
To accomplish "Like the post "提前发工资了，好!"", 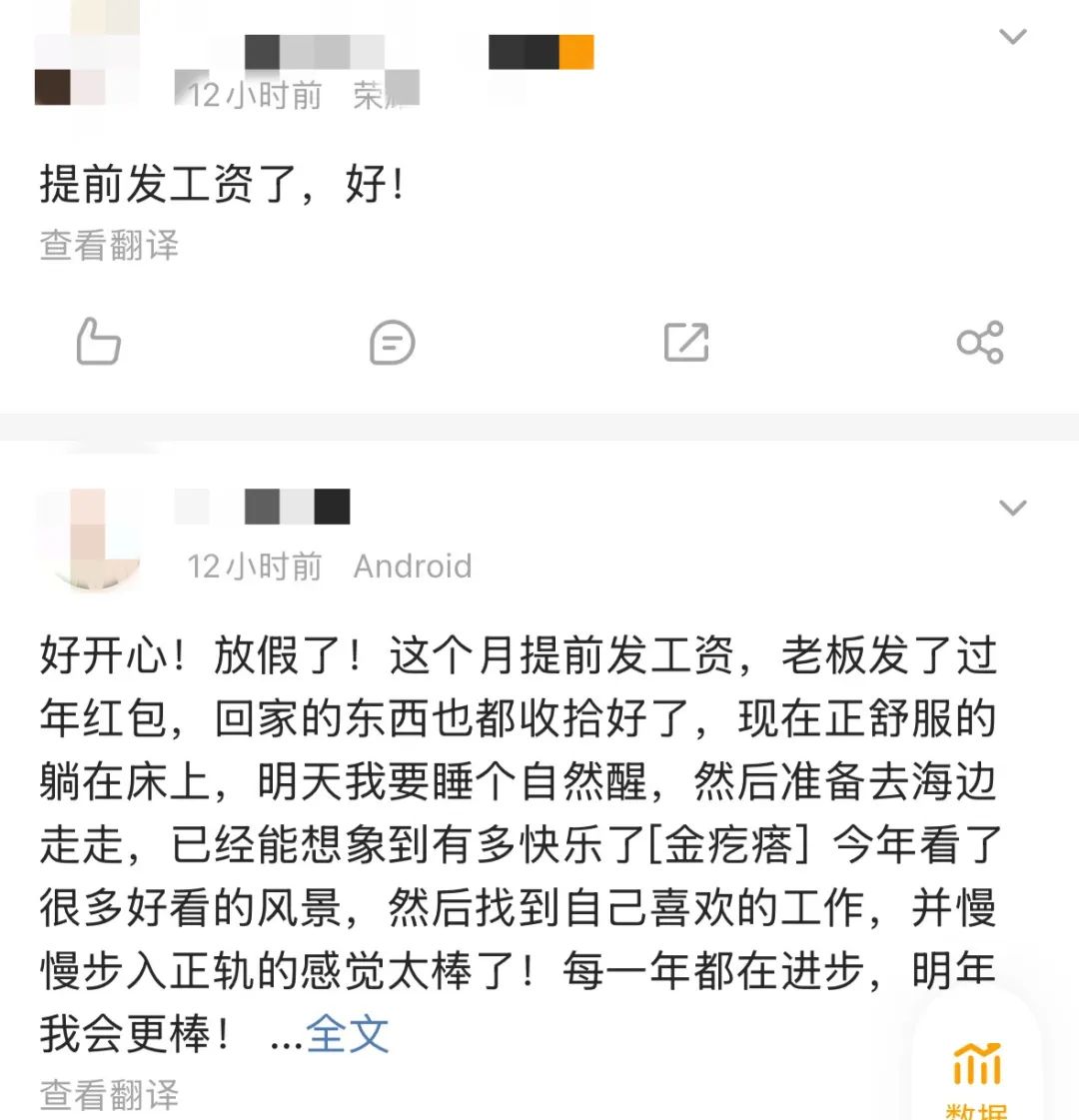I will click(x=99, y=343).
